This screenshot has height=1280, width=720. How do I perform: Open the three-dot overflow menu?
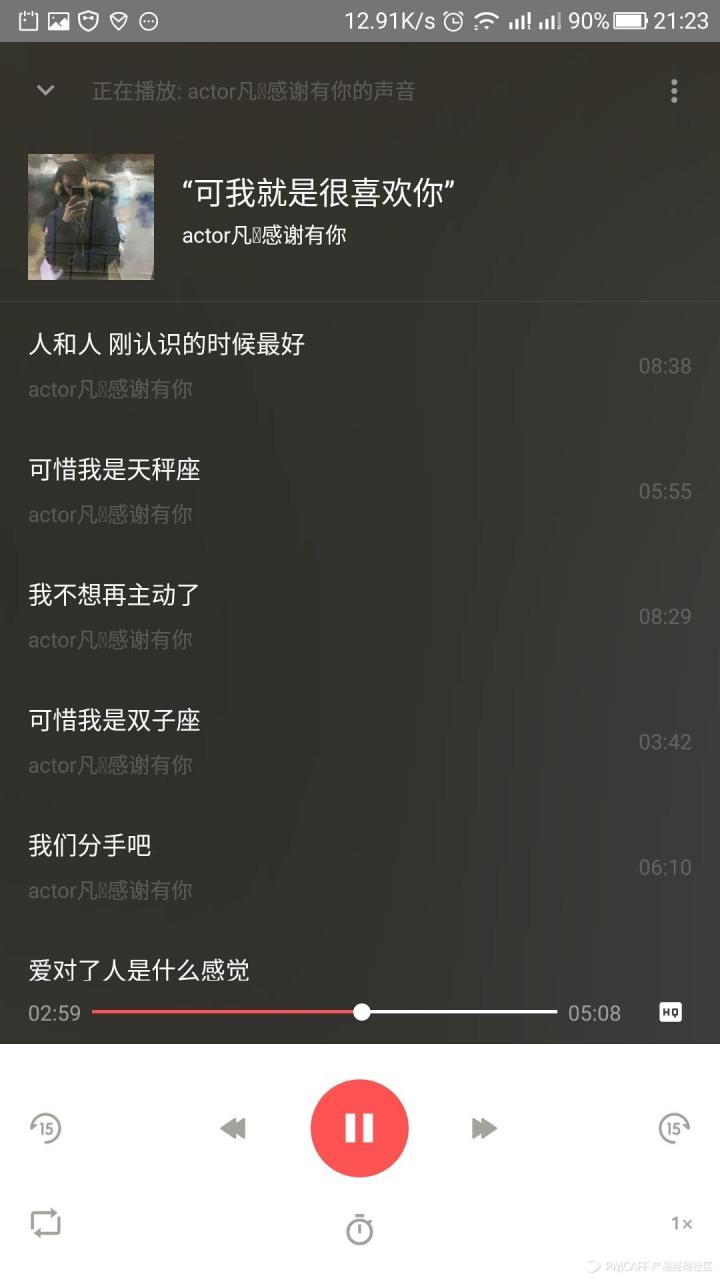tap(674, 90)
